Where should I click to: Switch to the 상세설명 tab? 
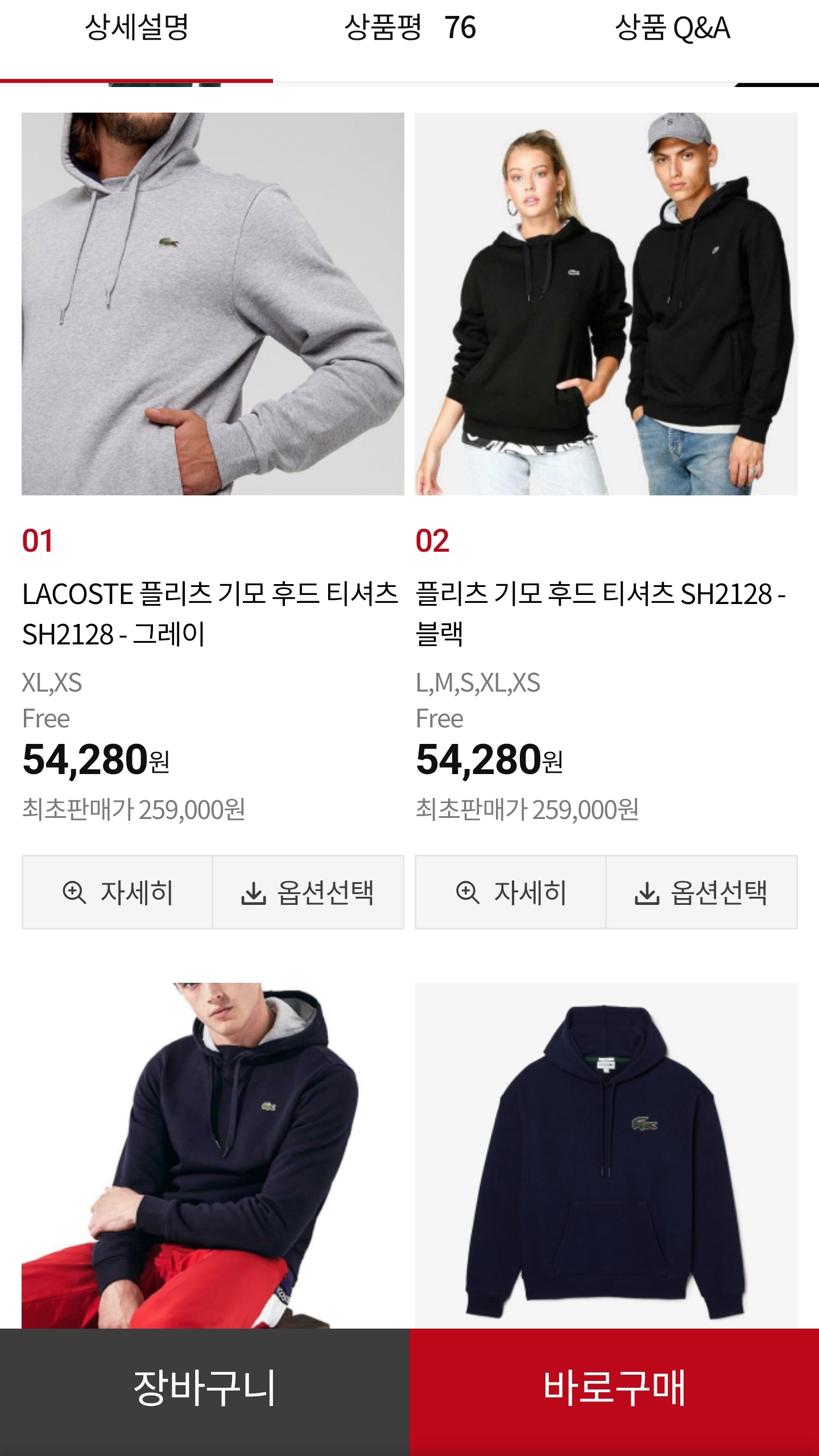click(x=136, y=28)
